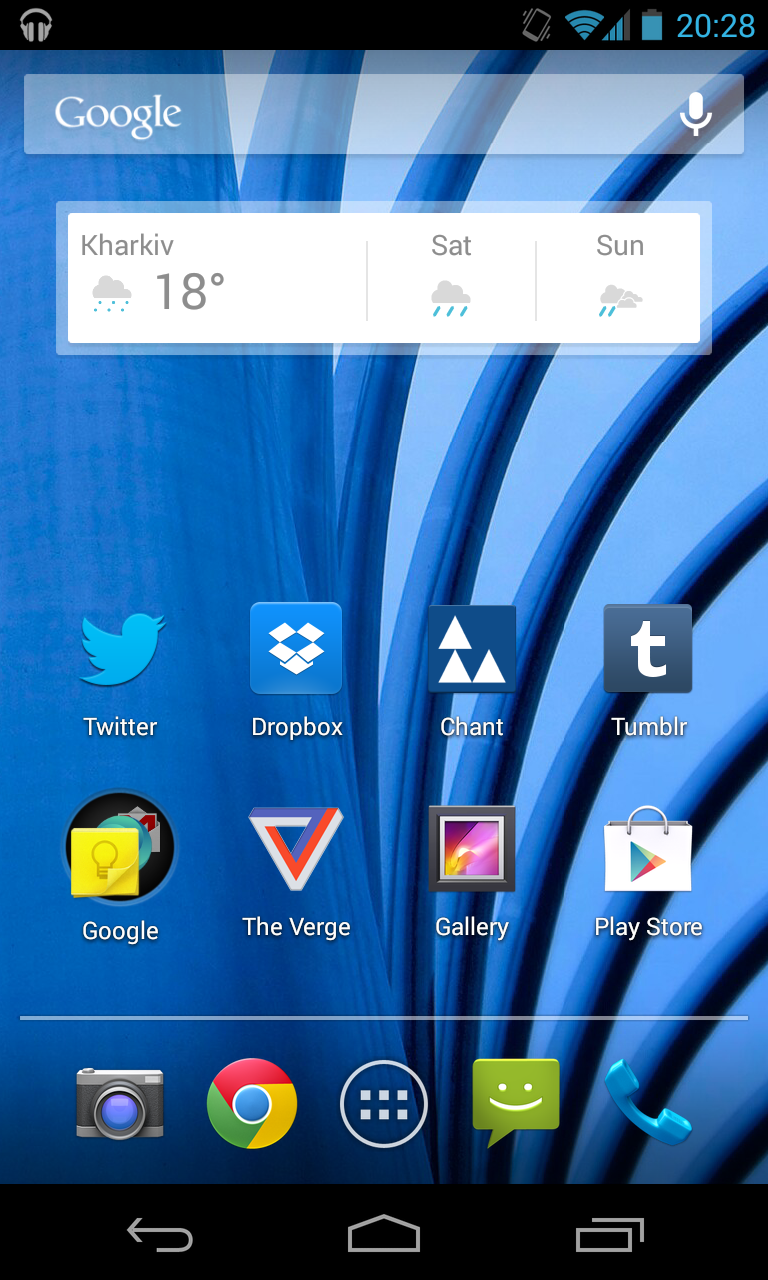The image size is (768, 1280).
Task: Launch Chrome browser from the dock
Action: tap(252, 1104)
